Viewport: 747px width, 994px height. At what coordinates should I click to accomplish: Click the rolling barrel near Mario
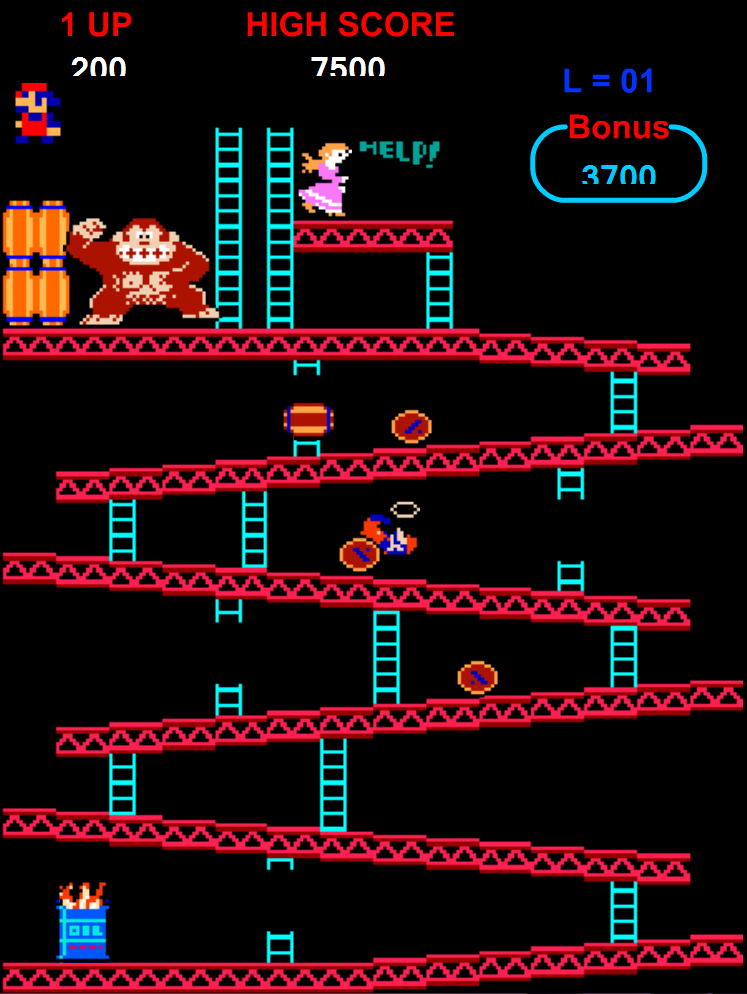tap(357, 551)
